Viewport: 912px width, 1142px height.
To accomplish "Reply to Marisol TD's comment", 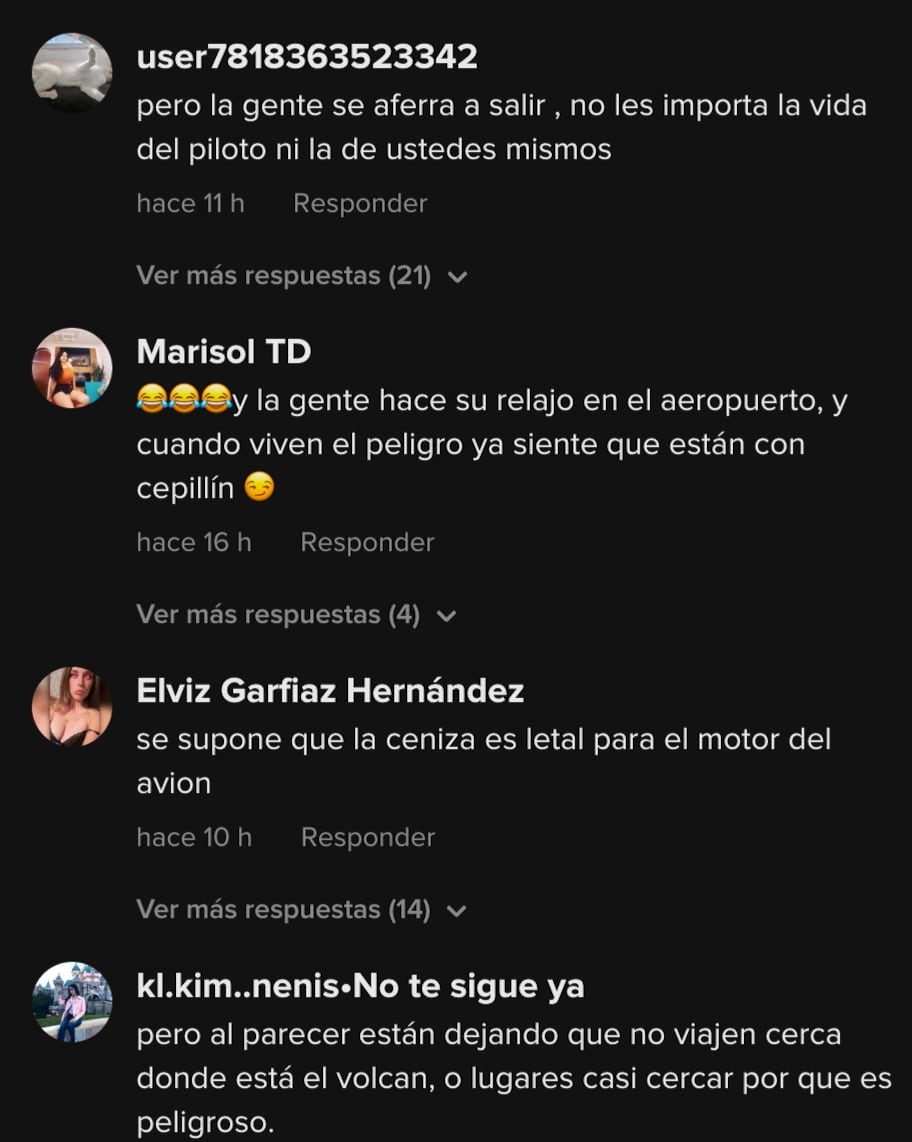I will [367, 543].
